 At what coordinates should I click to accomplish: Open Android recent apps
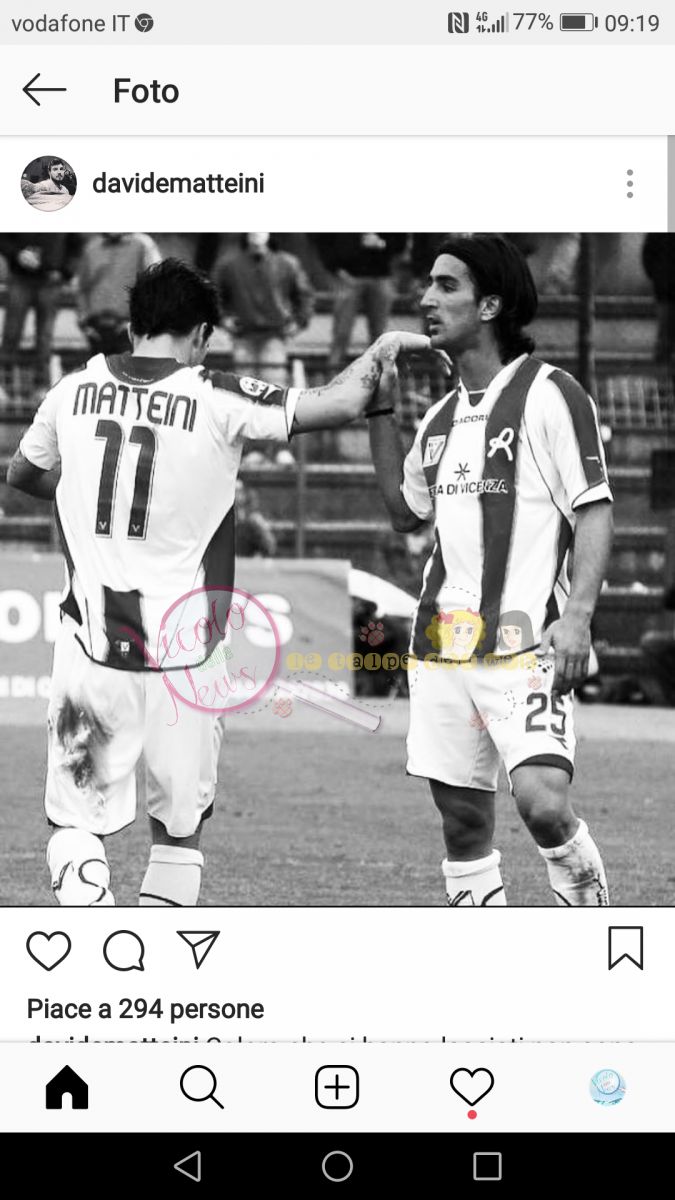(487, 1166)
